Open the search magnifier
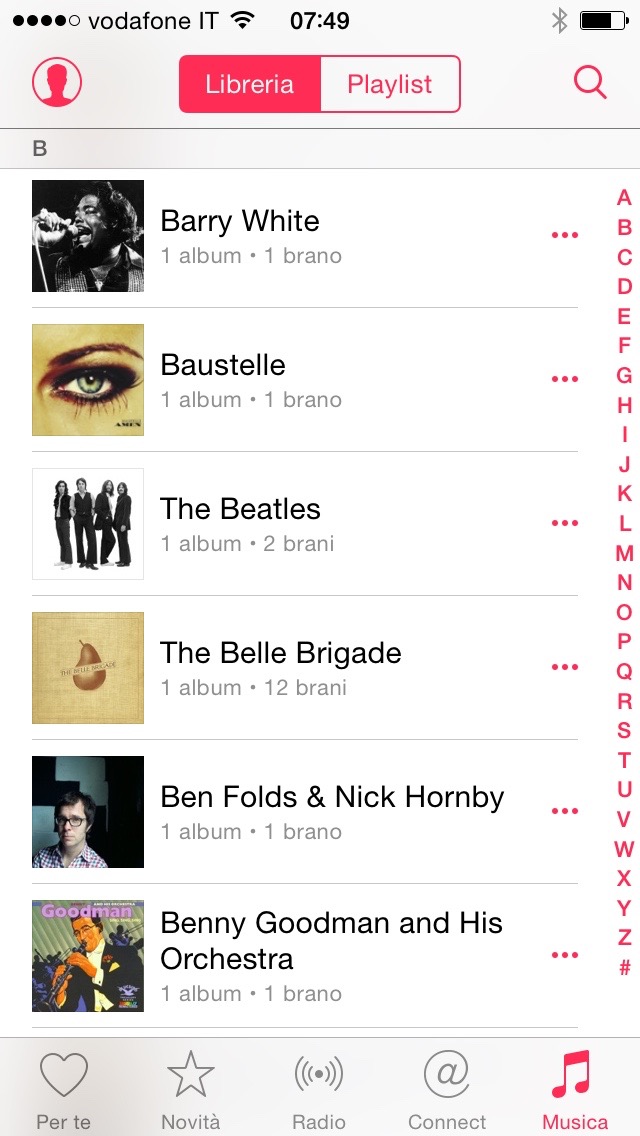The width and height of the screenshot is (640, 1136). pos(590,84)
